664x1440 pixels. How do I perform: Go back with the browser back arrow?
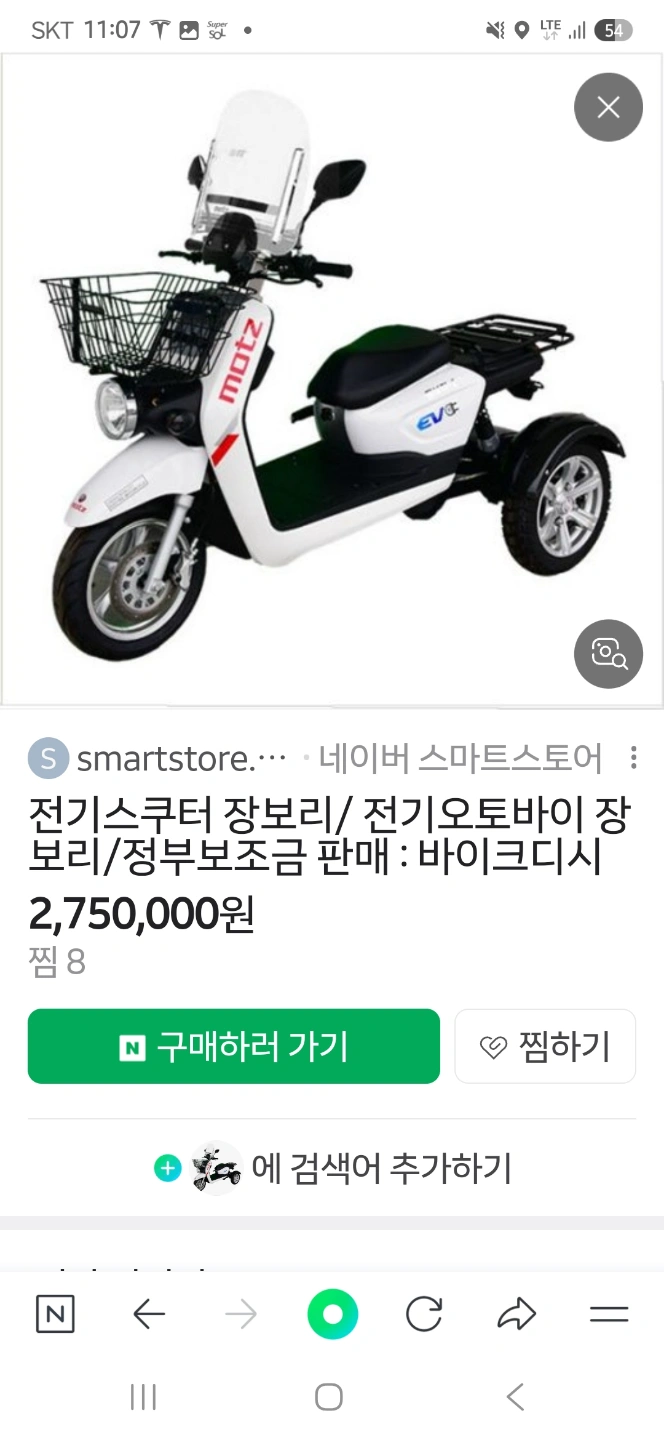[x=149, y=1314]
